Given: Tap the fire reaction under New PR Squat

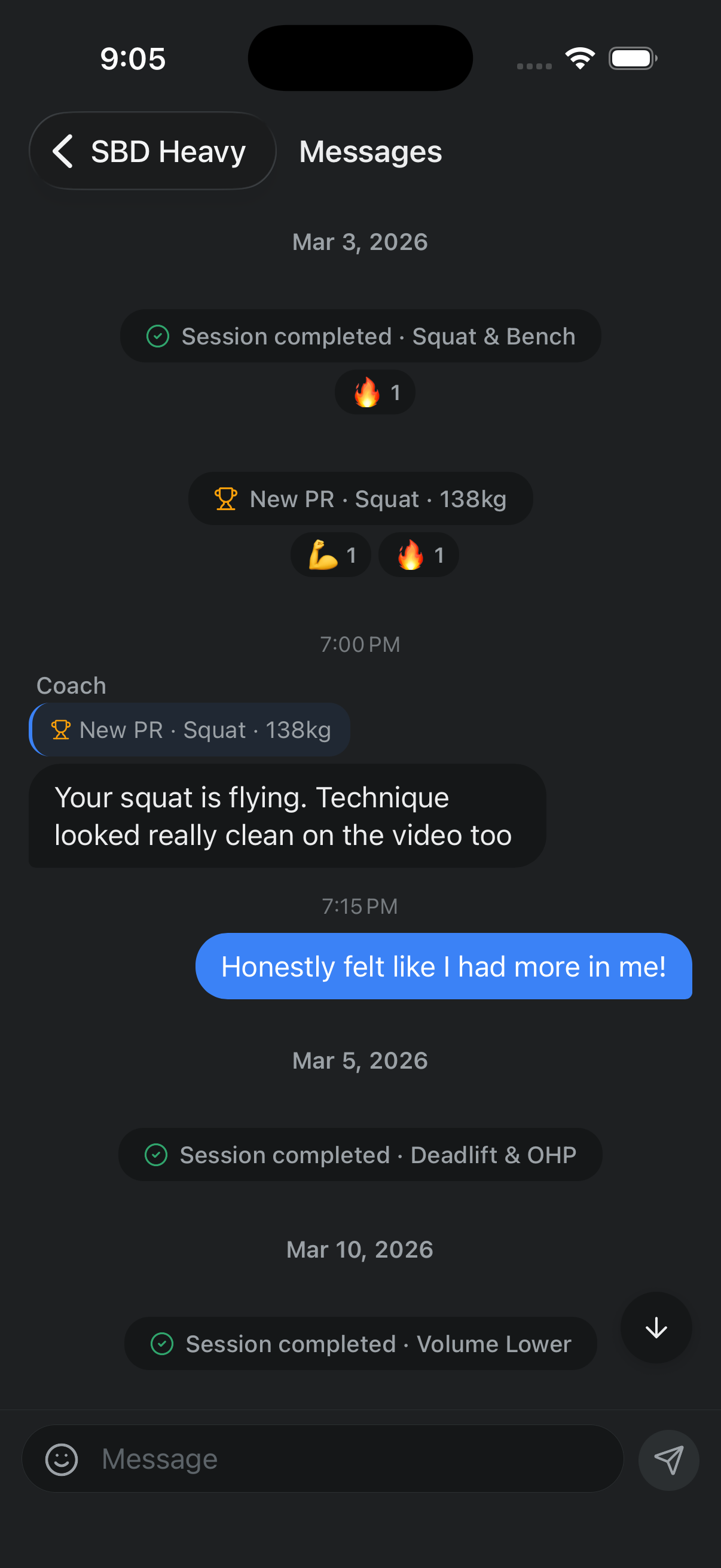Looking at the screenshot, I should pos(418,555).
